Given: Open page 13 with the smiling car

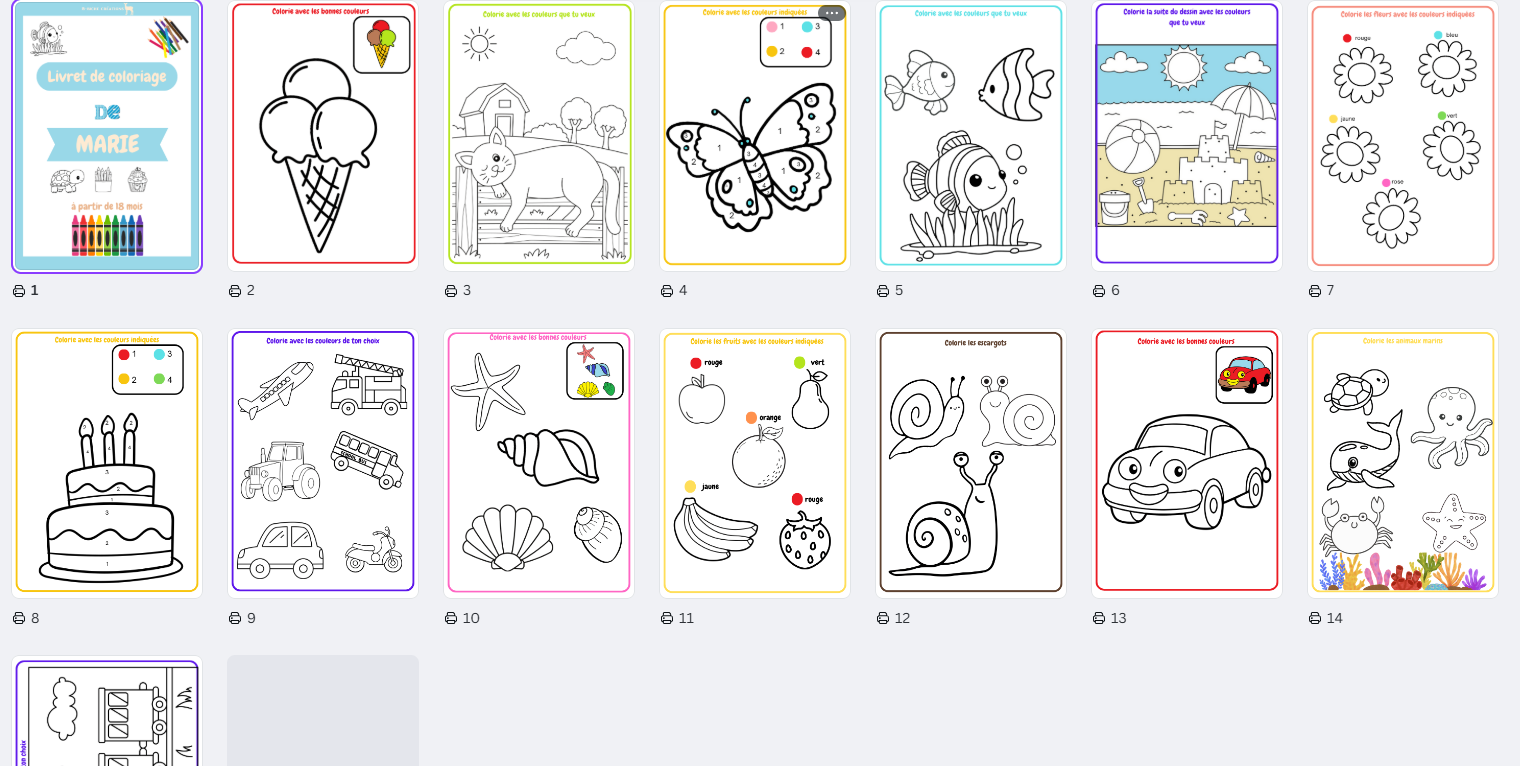Looking at the screenshot, I should 1187,463.
